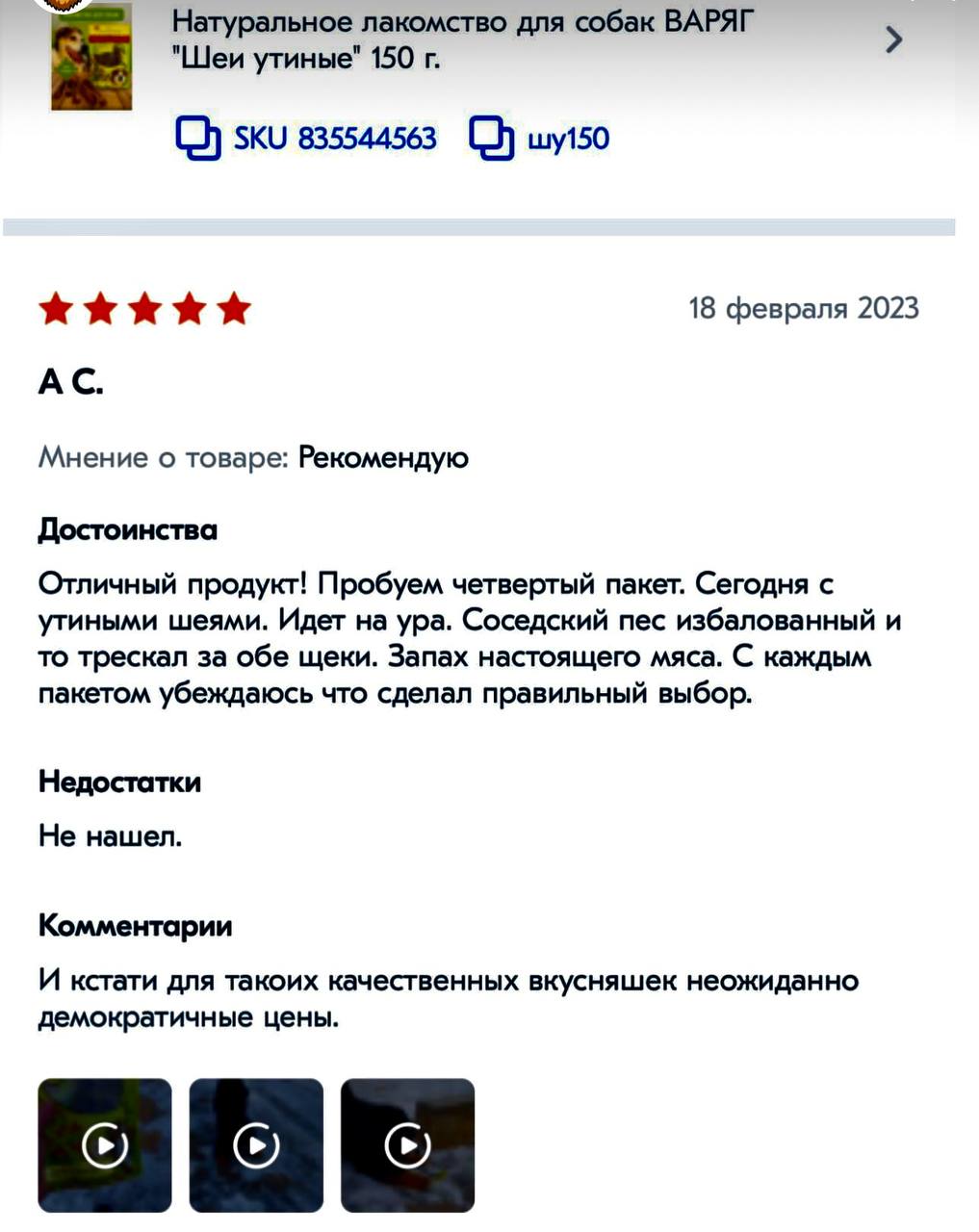Play the second review video

(256, 1145)
